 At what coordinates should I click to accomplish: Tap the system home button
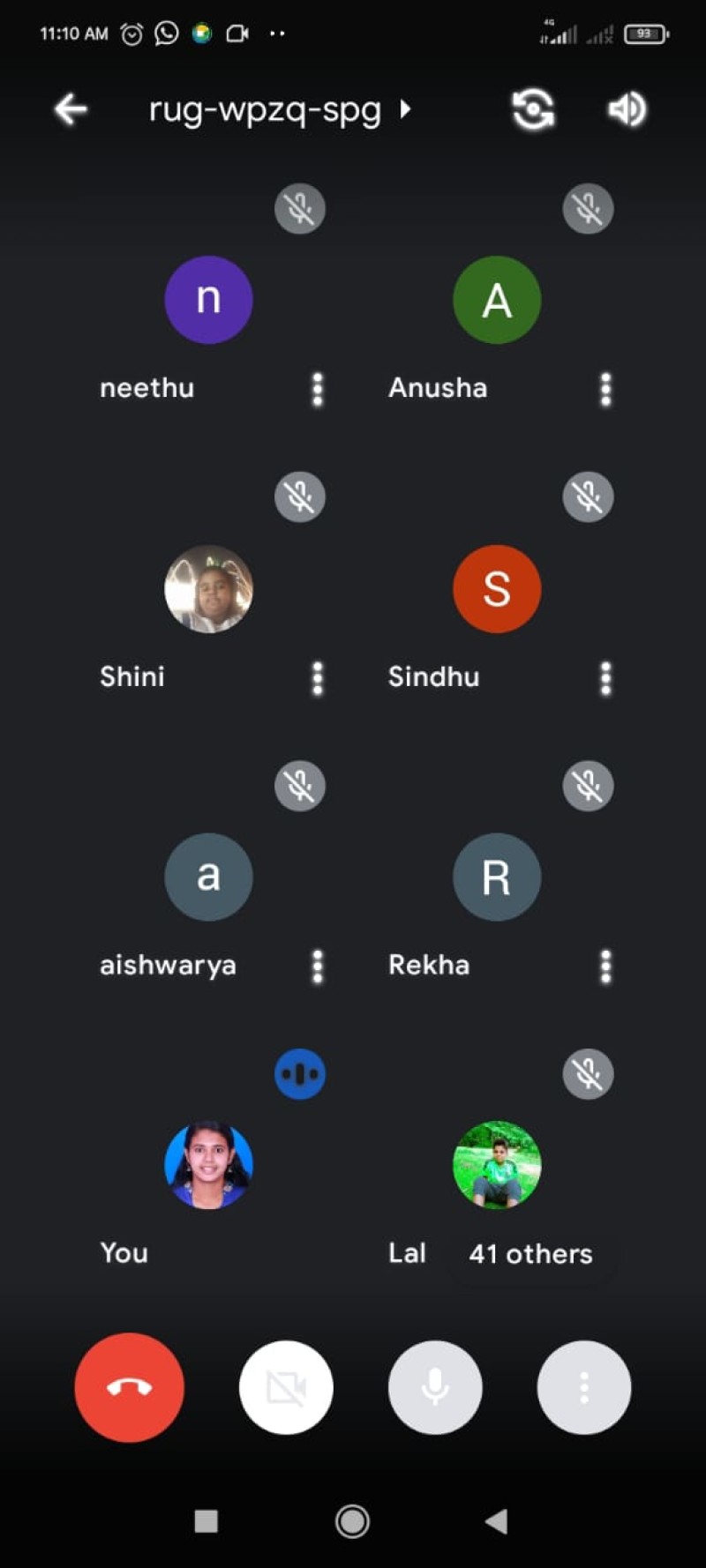click(352, 1520)
